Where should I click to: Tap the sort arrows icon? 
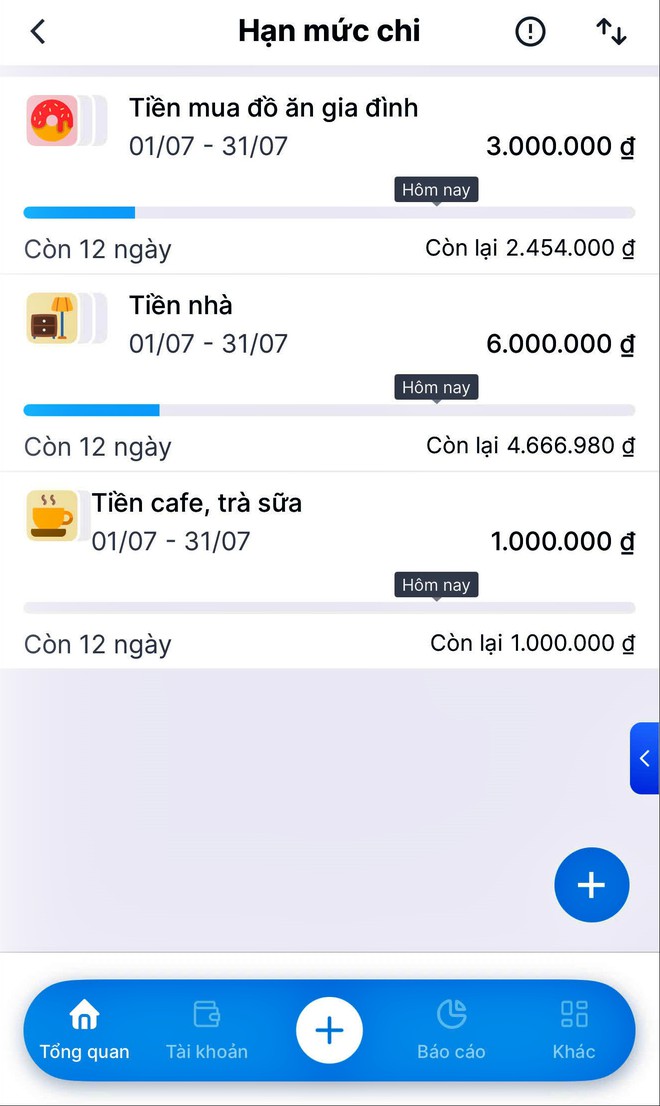(611, 32)
